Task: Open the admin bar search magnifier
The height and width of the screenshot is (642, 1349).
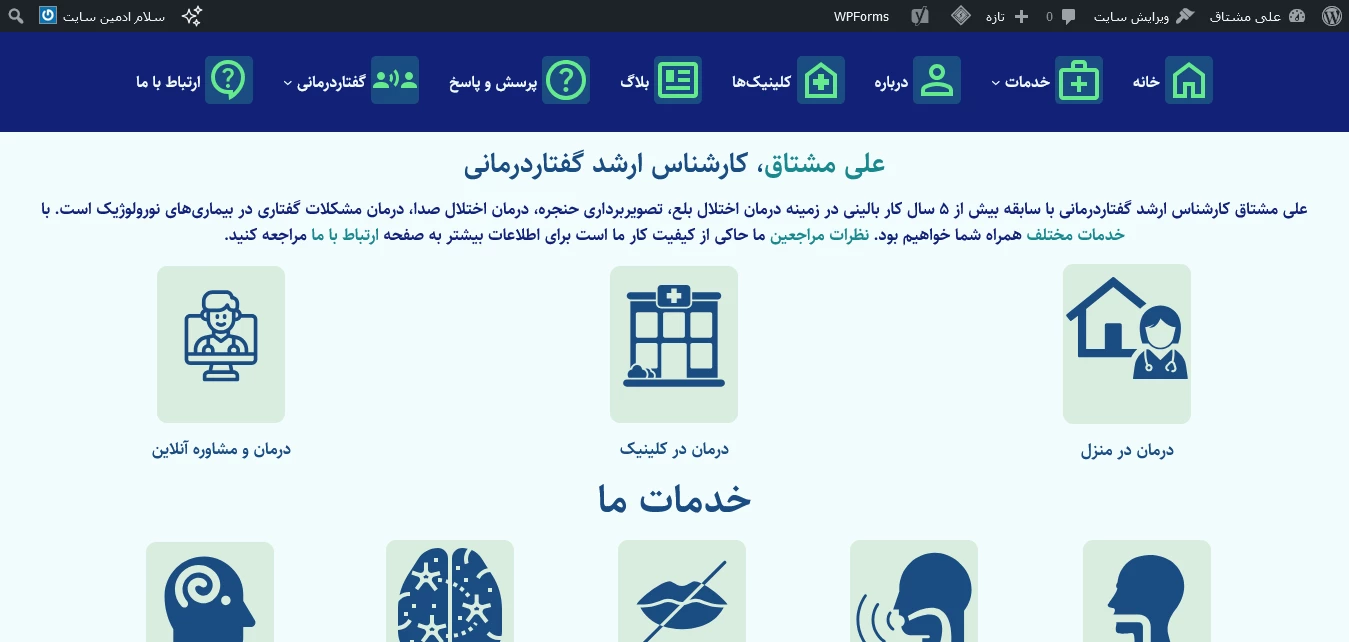Action: pyautogui.click(x=16, y=16)
